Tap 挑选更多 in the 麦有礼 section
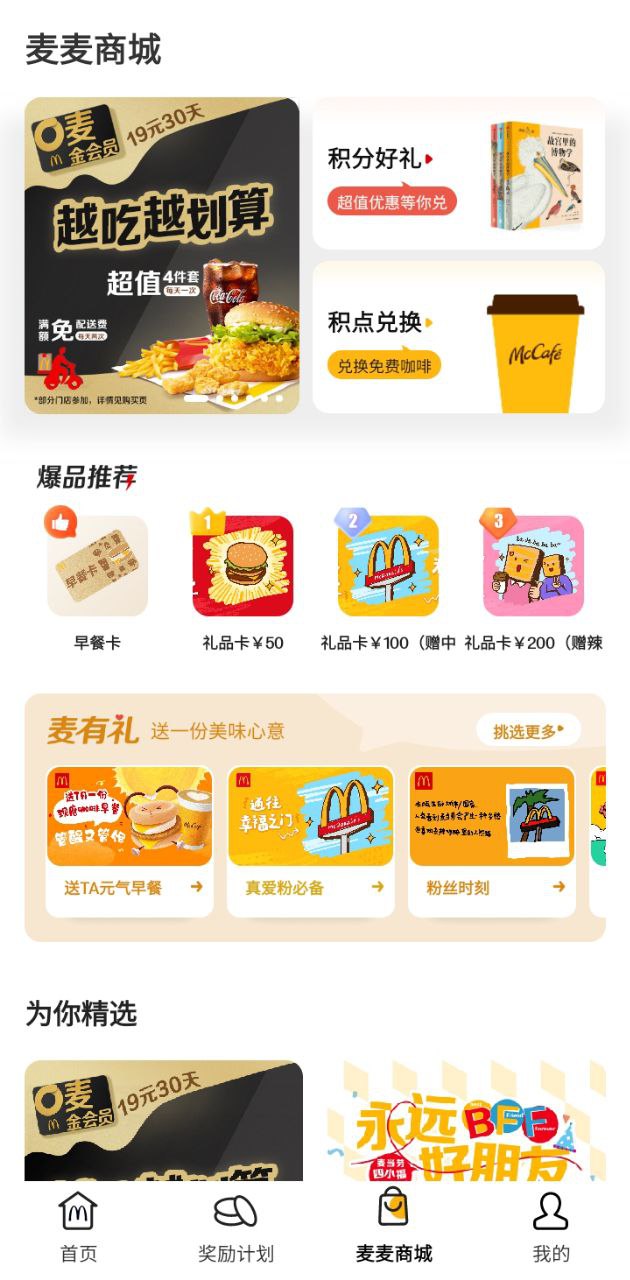The image size is (630, 1280). [528, 731]
